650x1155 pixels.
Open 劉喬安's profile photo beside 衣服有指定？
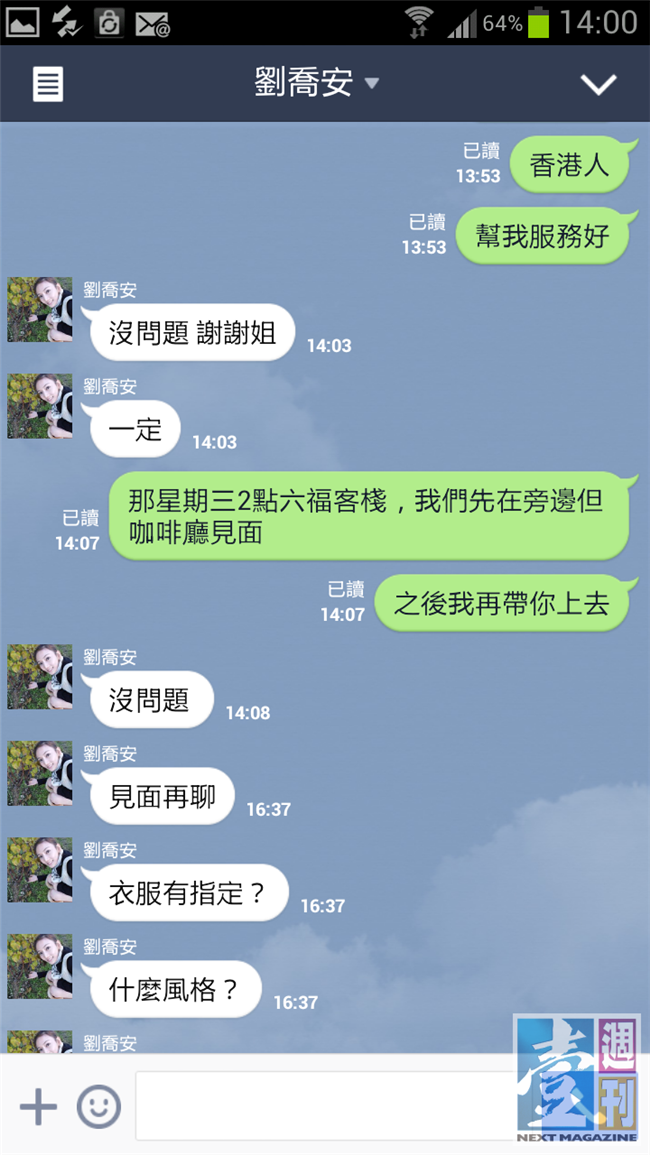40,869
